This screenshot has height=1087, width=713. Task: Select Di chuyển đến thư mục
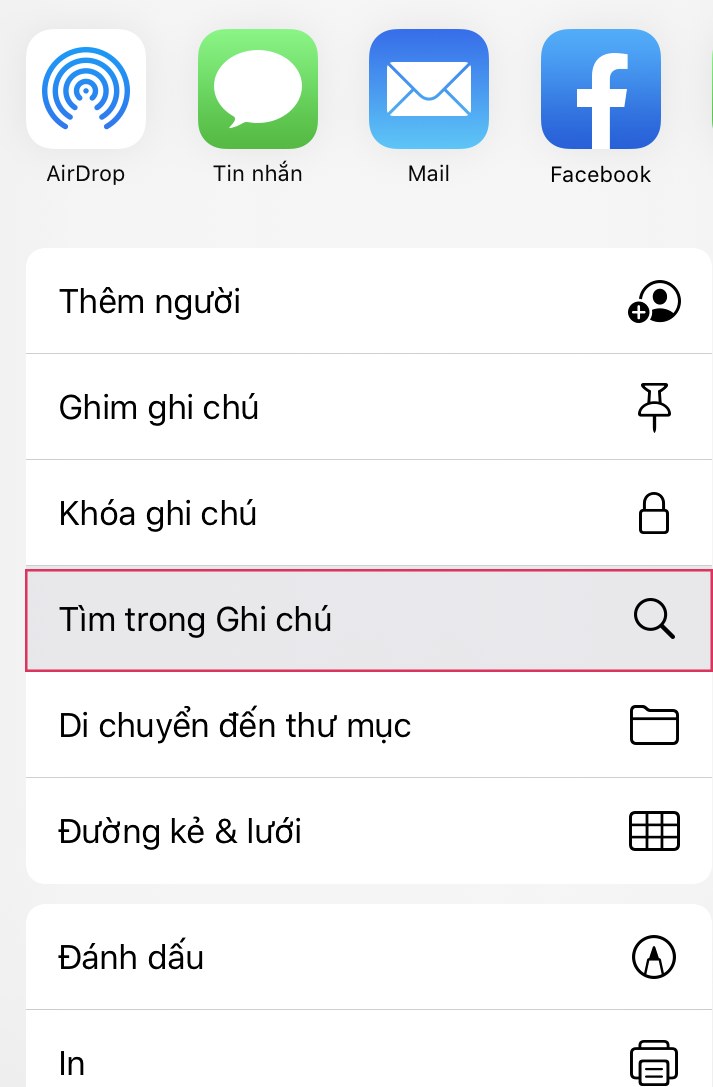coord(368,725)
